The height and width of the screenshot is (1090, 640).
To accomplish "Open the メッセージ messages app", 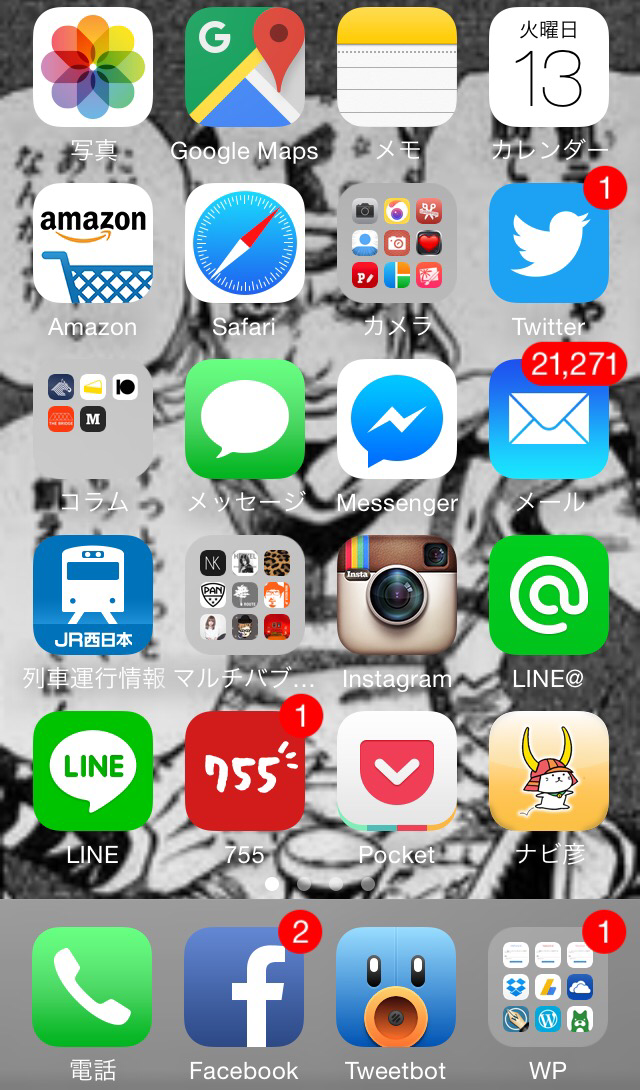I will 245,419.
